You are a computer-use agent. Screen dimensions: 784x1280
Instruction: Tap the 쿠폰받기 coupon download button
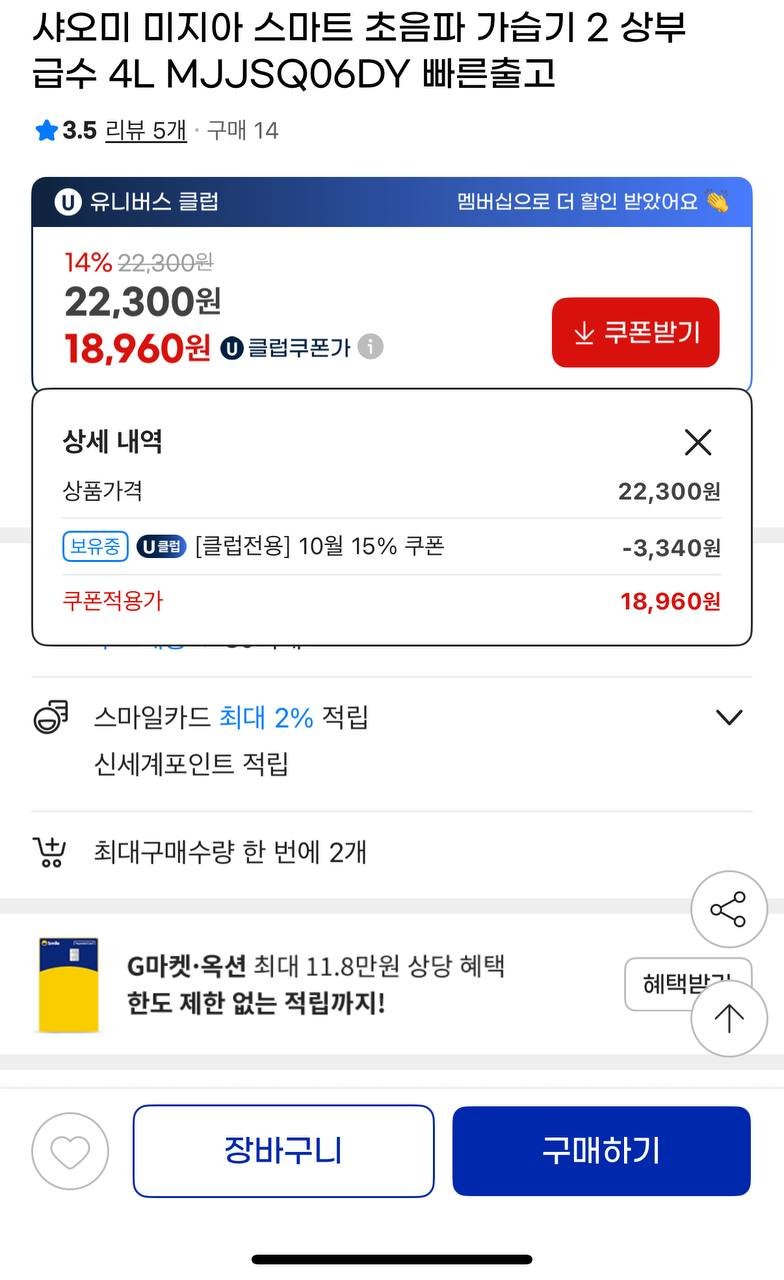[x=635, y=332]
